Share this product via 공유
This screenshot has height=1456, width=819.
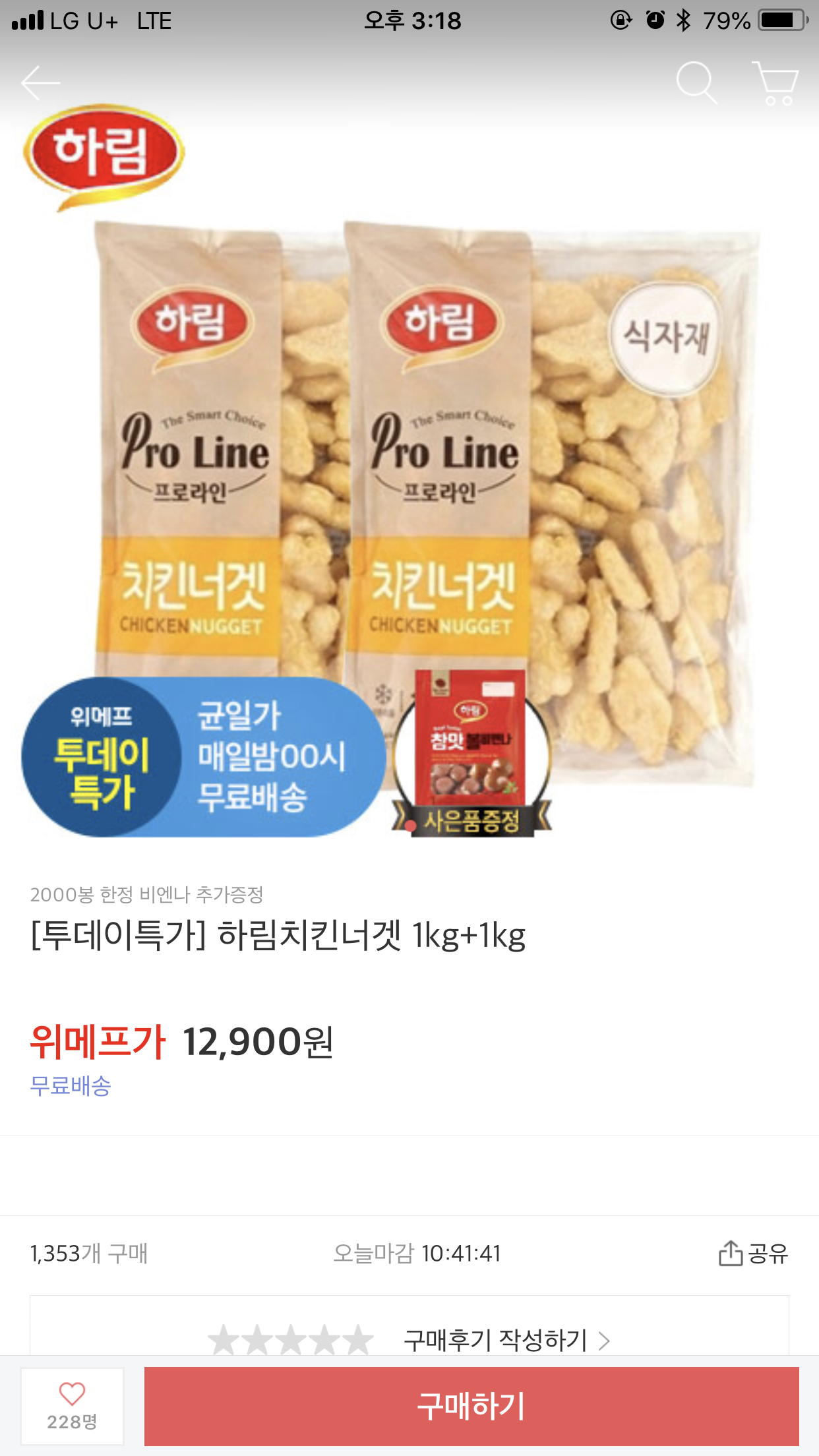pos(753,1254)
